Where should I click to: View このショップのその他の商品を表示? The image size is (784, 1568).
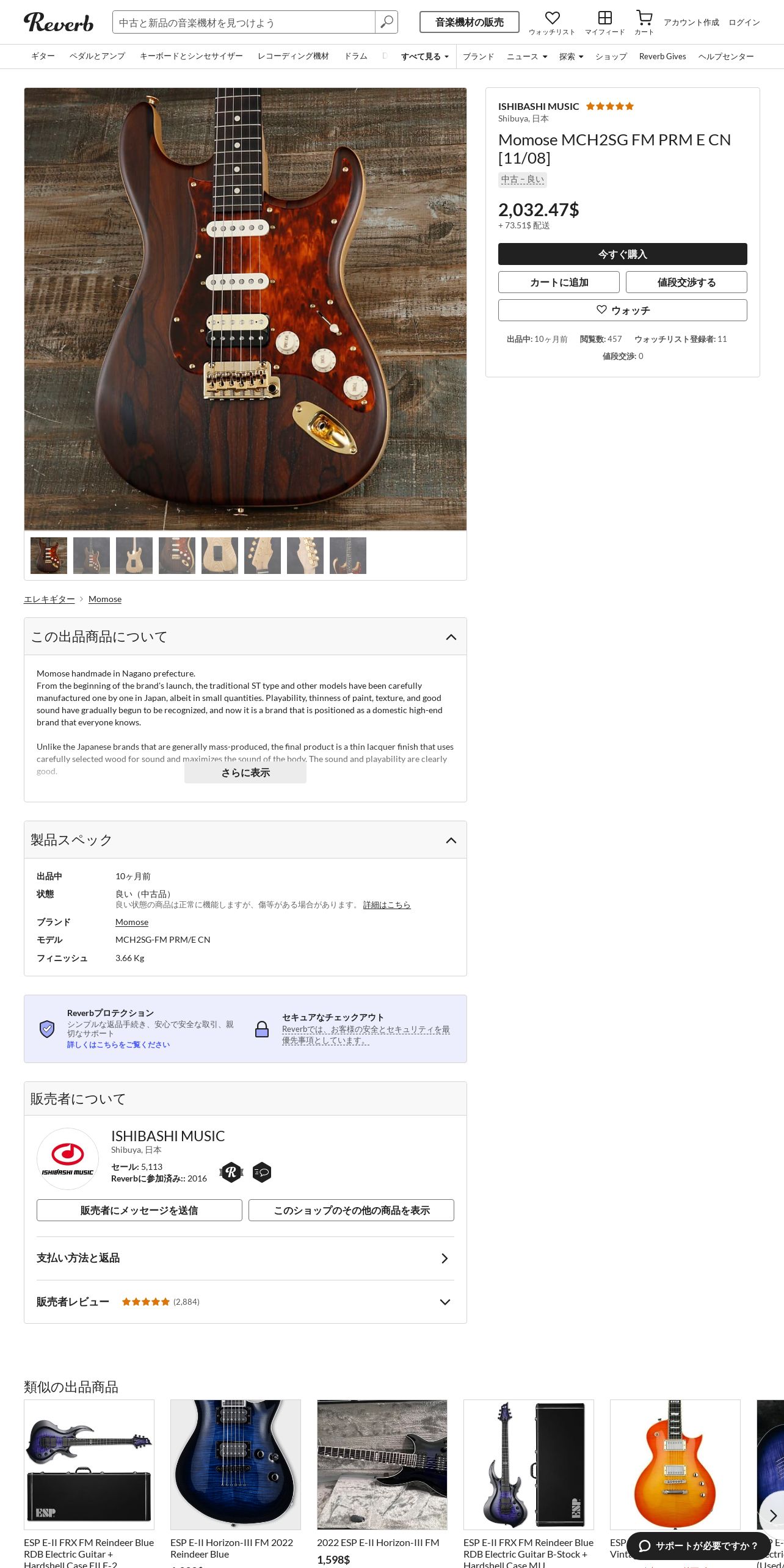click(x=351, y=1210)
